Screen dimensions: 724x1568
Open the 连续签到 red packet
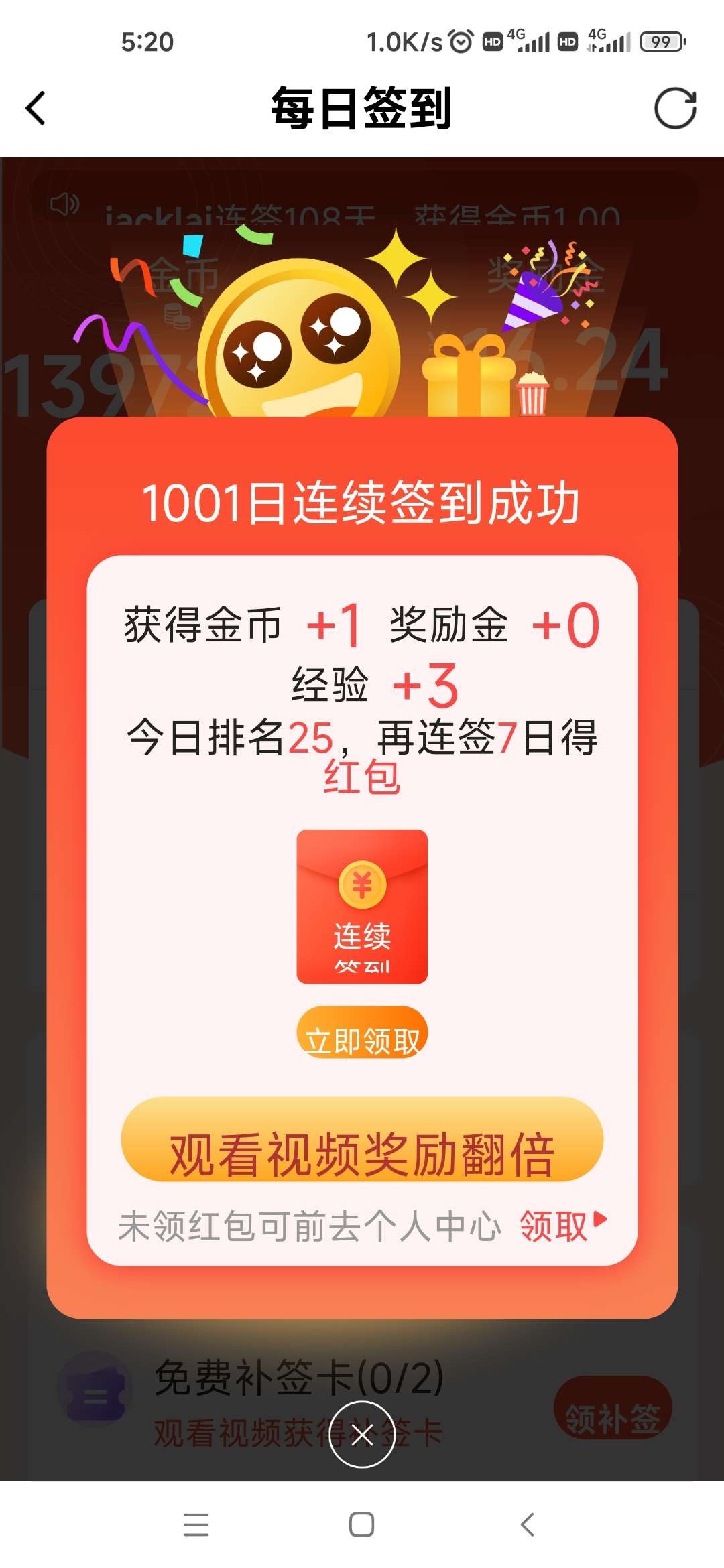(362, 906)
